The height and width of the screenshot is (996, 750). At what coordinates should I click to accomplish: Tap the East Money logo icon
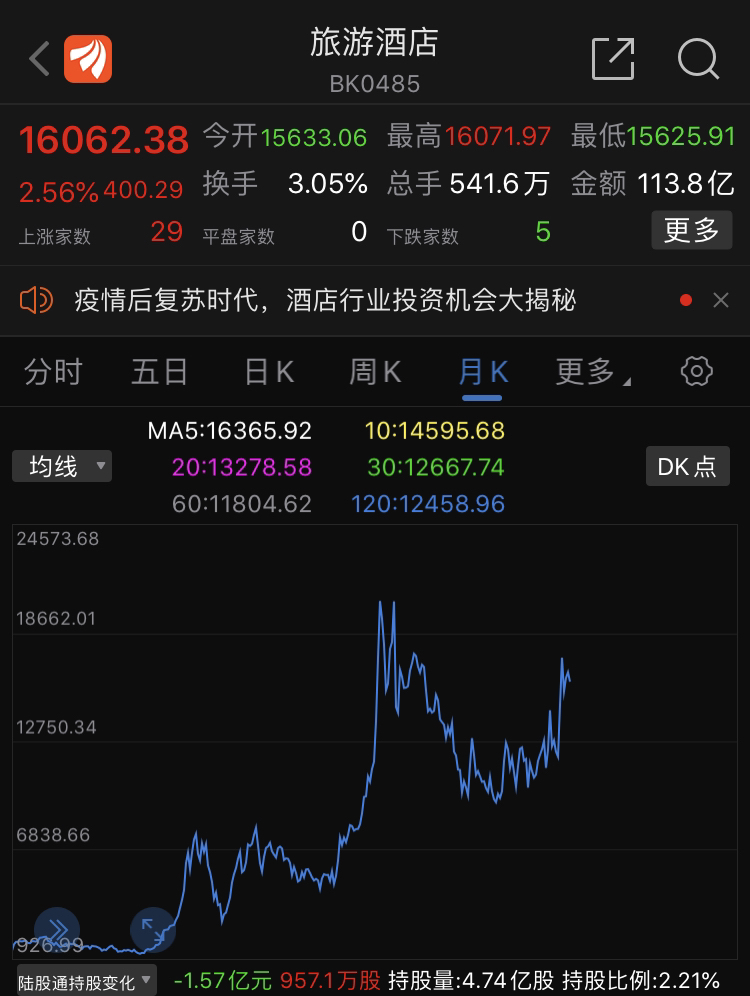[x=89, y=57]
